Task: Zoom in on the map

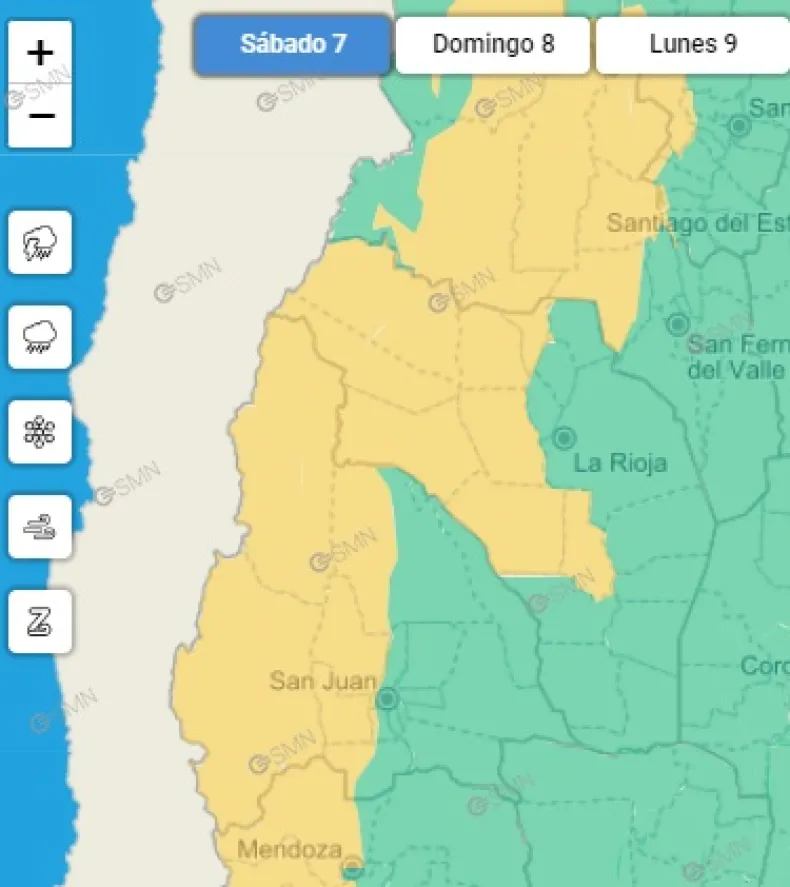Action: (40, 53)
